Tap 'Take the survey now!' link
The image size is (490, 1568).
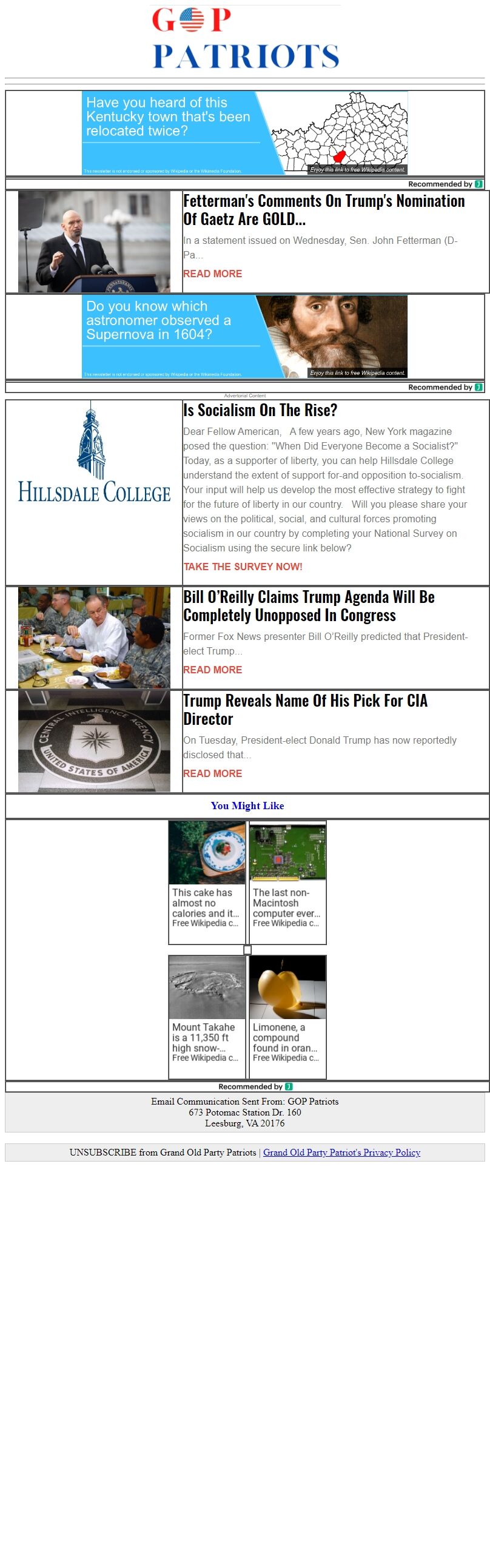(x=243, y=567)
